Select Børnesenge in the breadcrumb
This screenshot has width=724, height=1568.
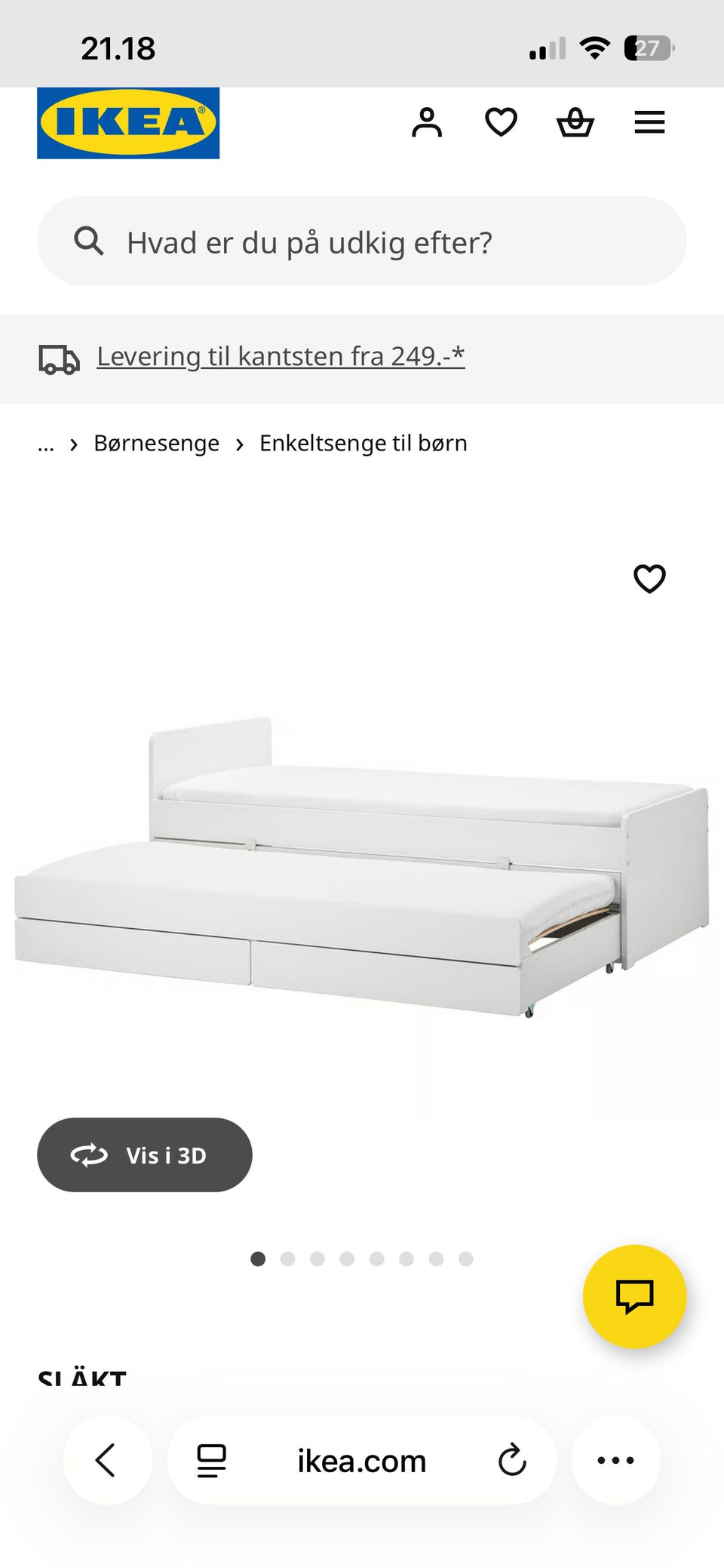coord(157,443)
